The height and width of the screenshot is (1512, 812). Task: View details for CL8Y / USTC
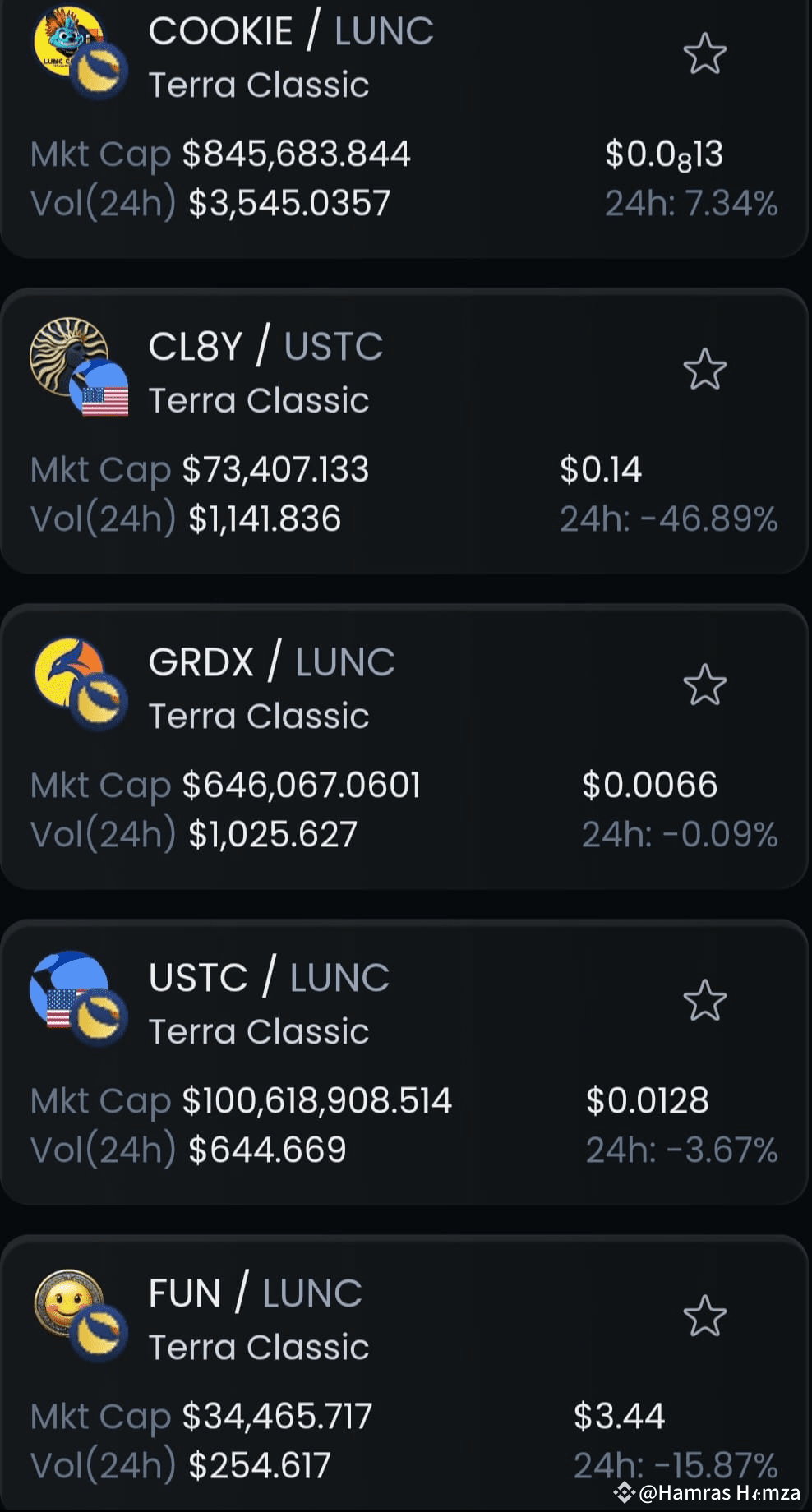404,431
